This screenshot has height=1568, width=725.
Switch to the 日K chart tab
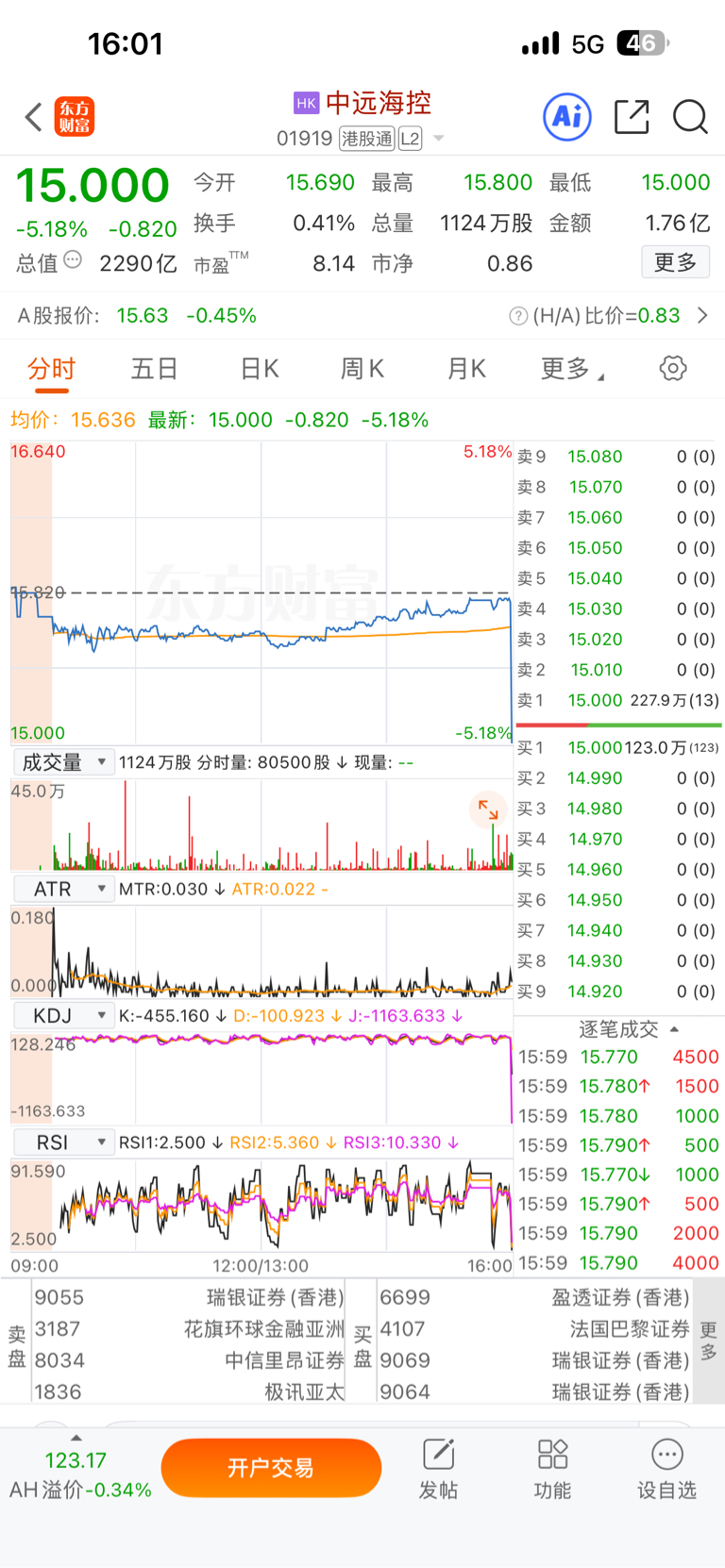coord(260,369)
